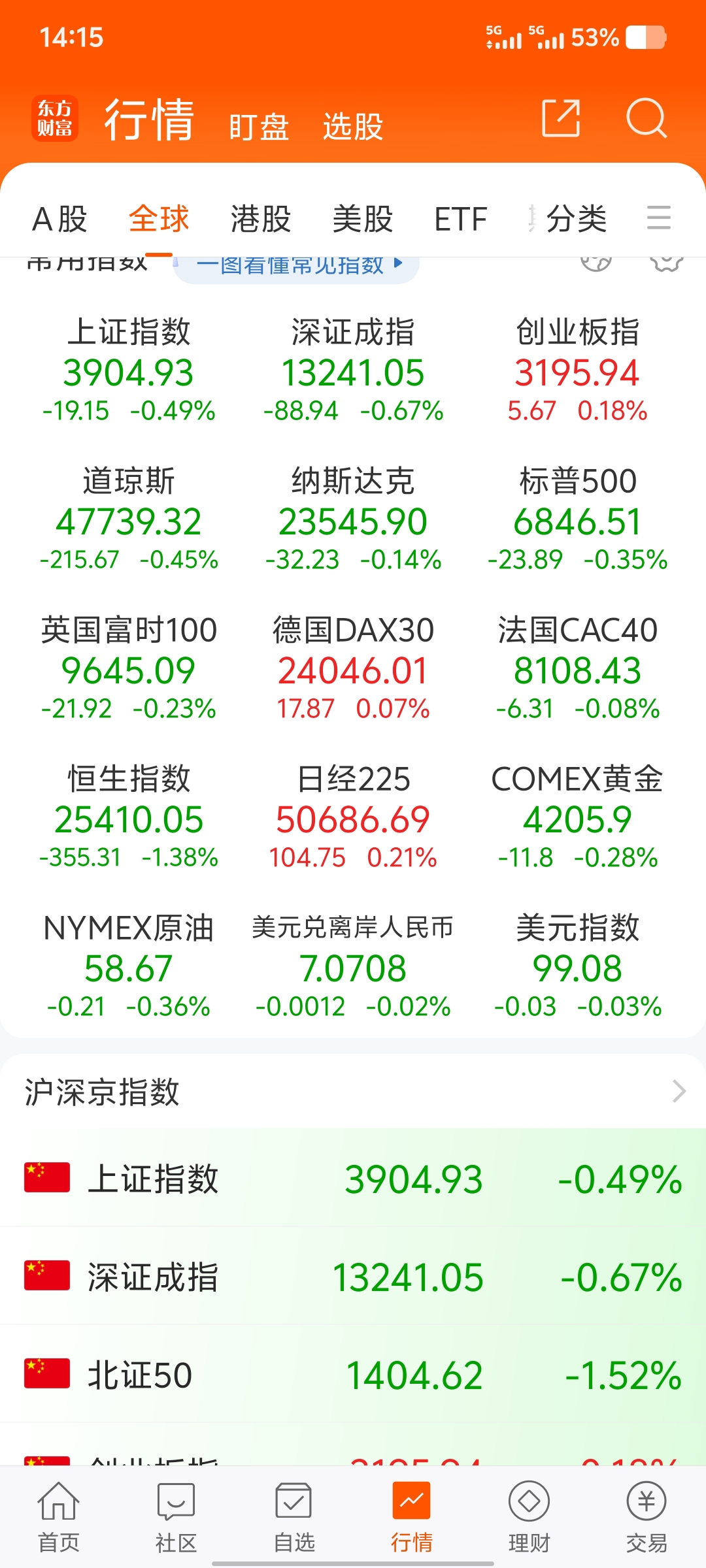Select the 港股 market tab
Screen dimensions: 706x1568
[261, 218]
